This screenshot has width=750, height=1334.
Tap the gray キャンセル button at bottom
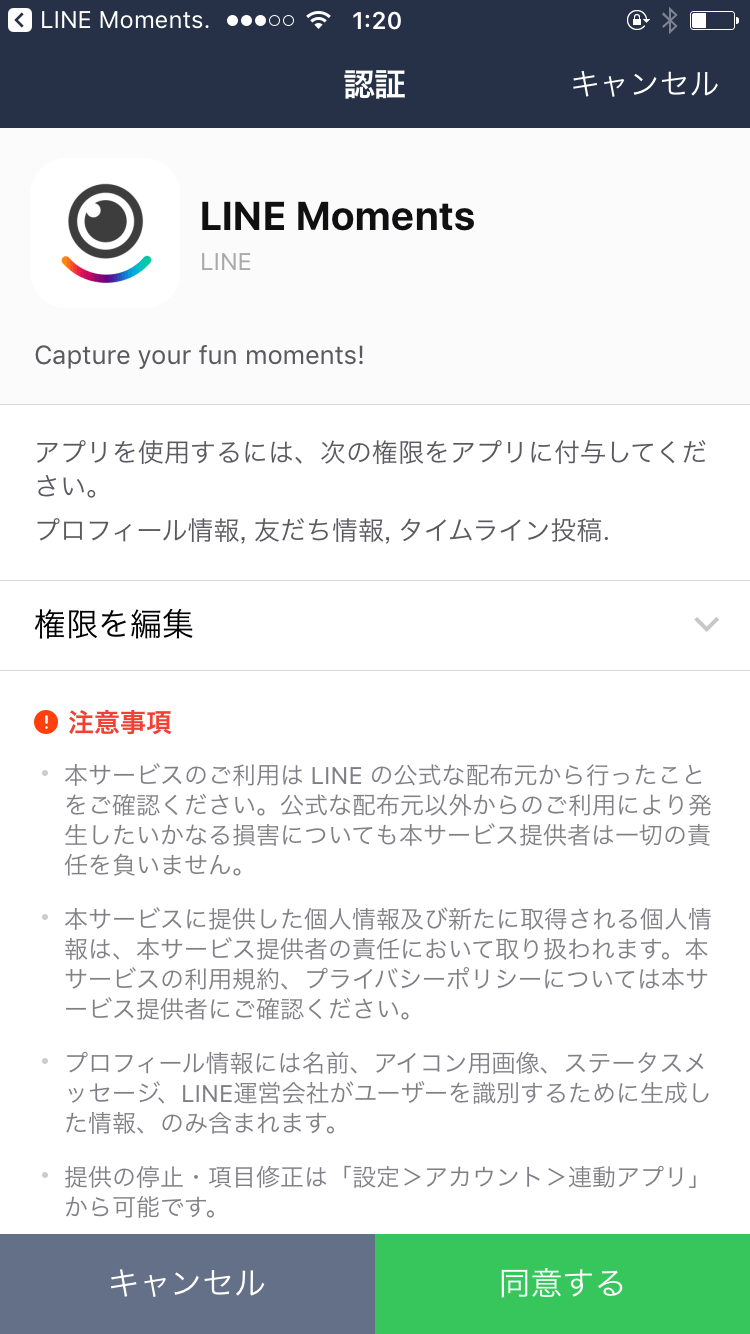[187, 1283]
